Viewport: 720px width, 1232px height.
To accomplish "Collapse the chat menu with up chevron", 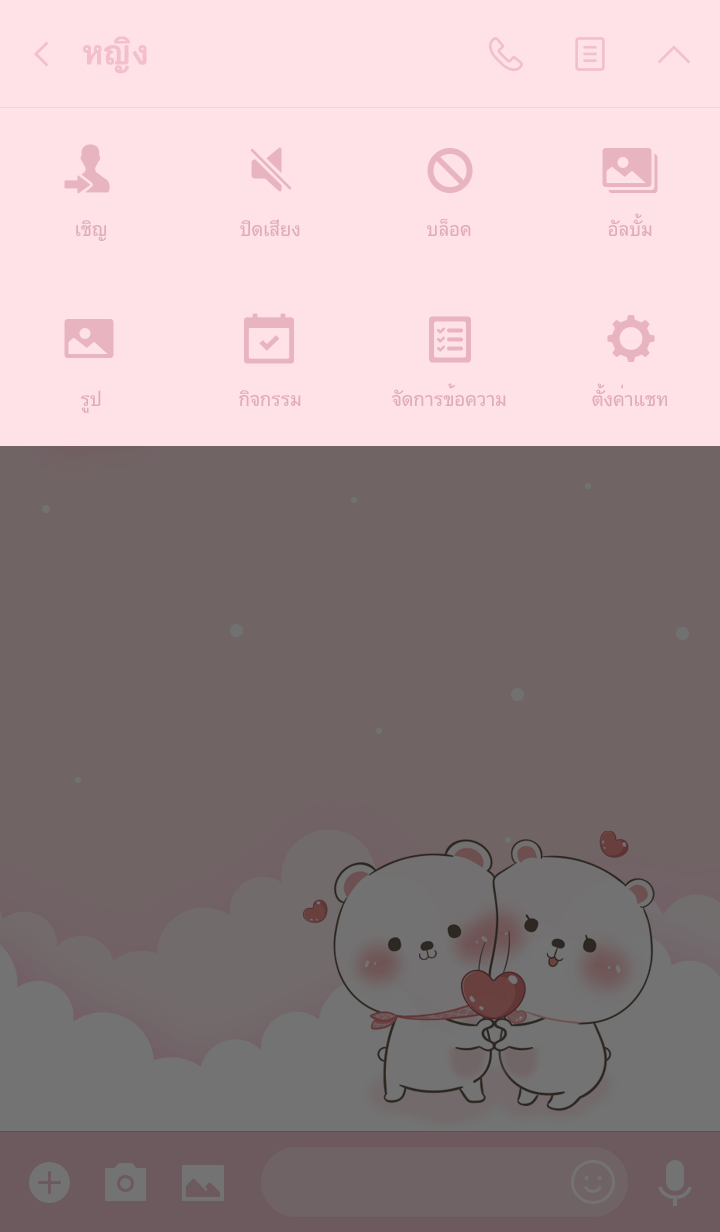I will tap(673, 55).
